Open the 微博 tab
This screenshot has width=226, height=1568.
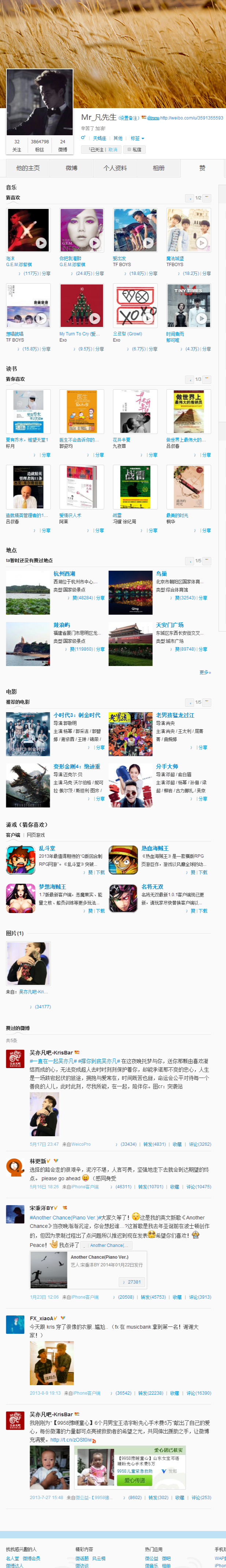click(72, 168)
